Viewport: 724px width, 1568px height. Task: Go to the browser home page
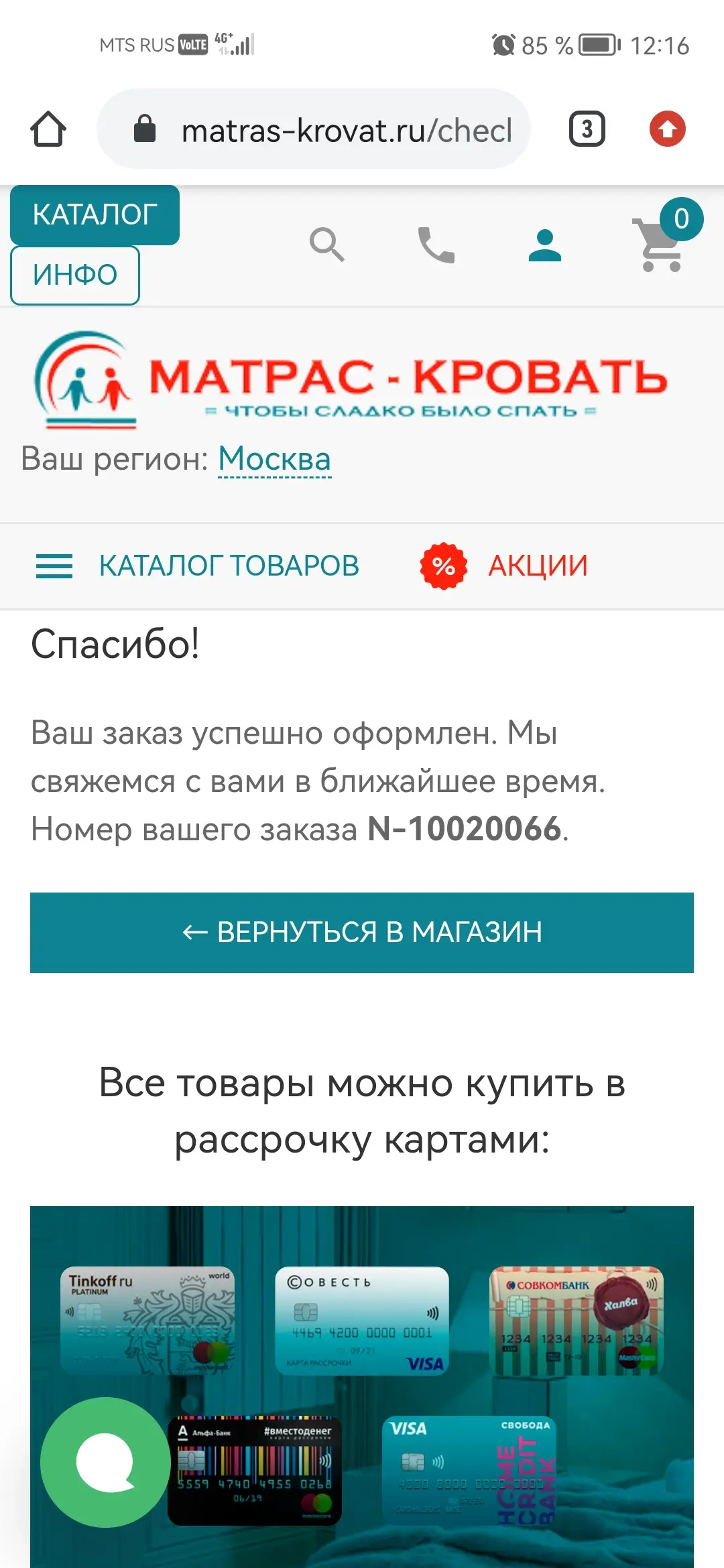click(x=48, y=129)
